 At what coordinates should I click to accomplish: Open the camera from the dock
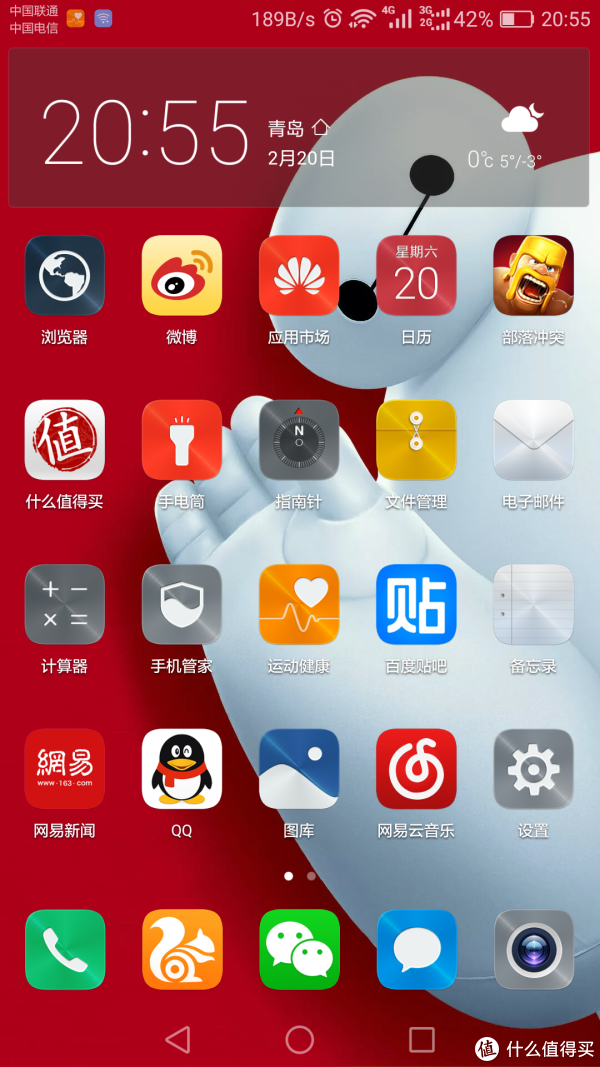(x=533, y=949)
